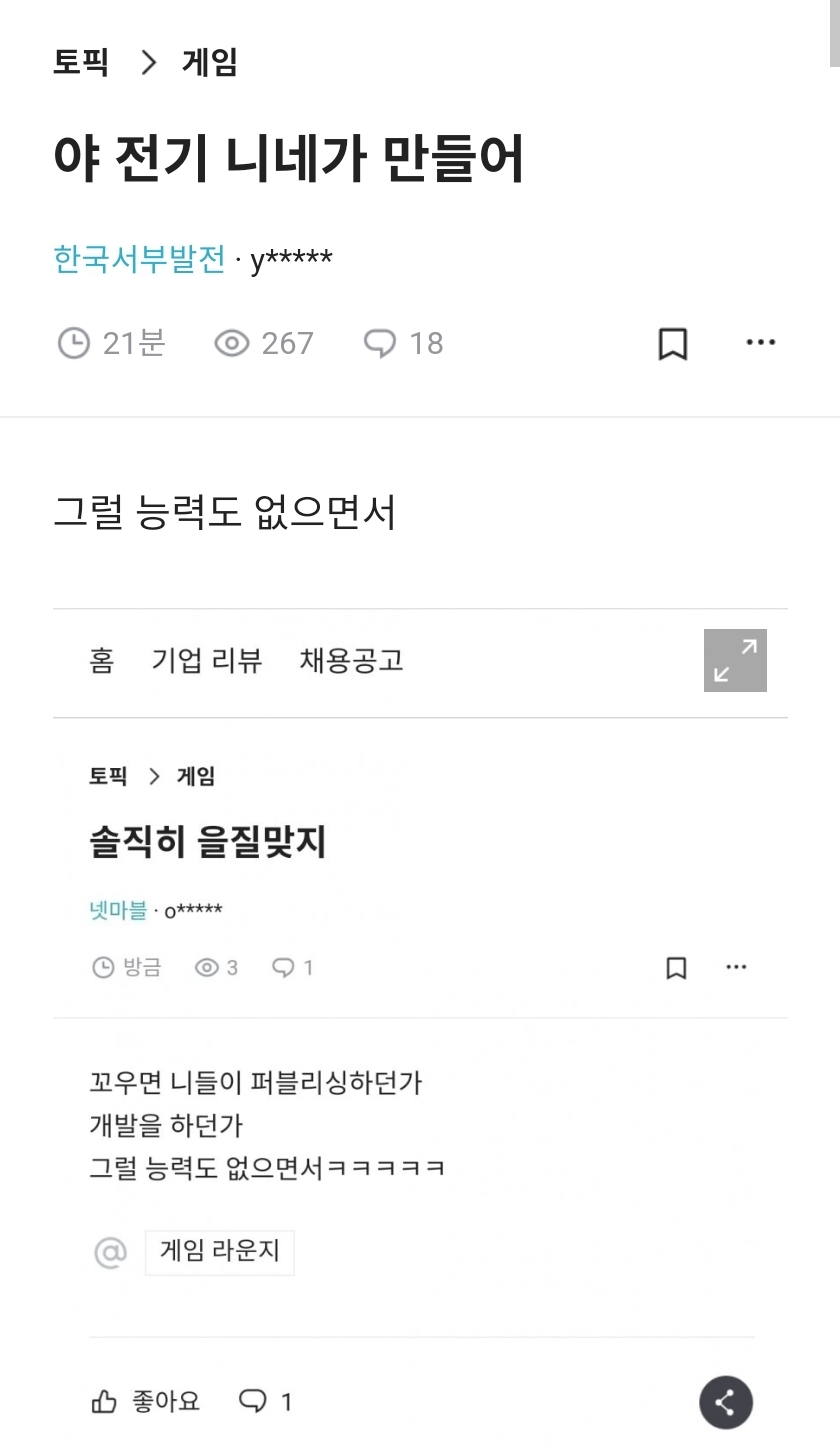Open the 한국서부발전 company page link
840x1454 pixels.
pos(139,259)
